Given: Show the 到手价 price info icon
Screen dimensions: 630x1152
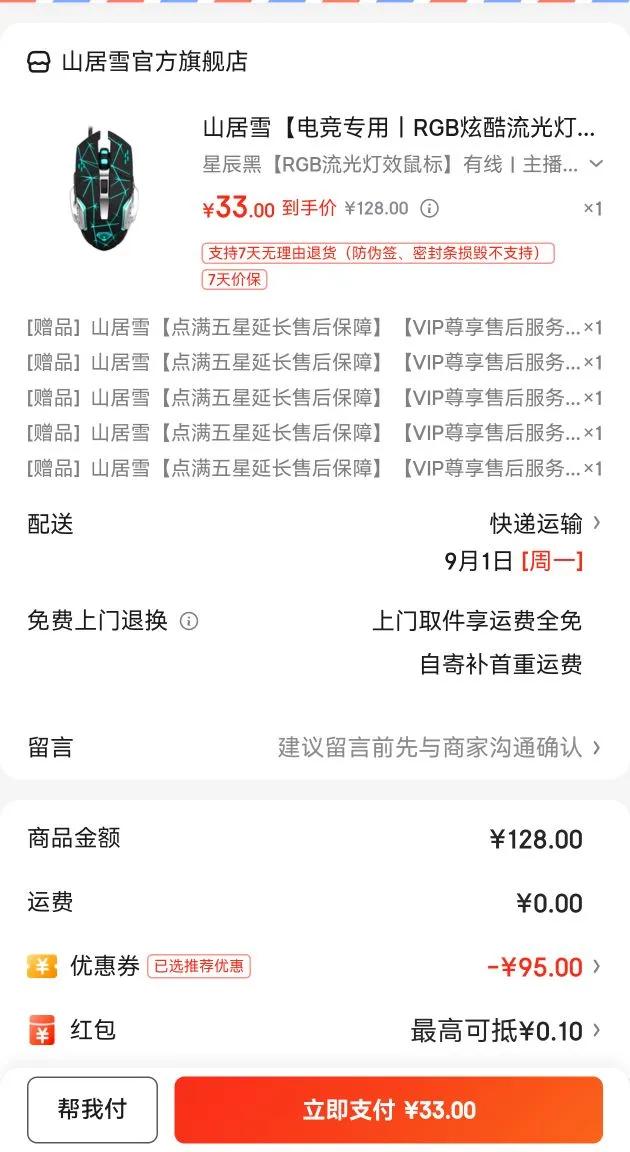Looking at the screenshot, I should pos(429,208).
